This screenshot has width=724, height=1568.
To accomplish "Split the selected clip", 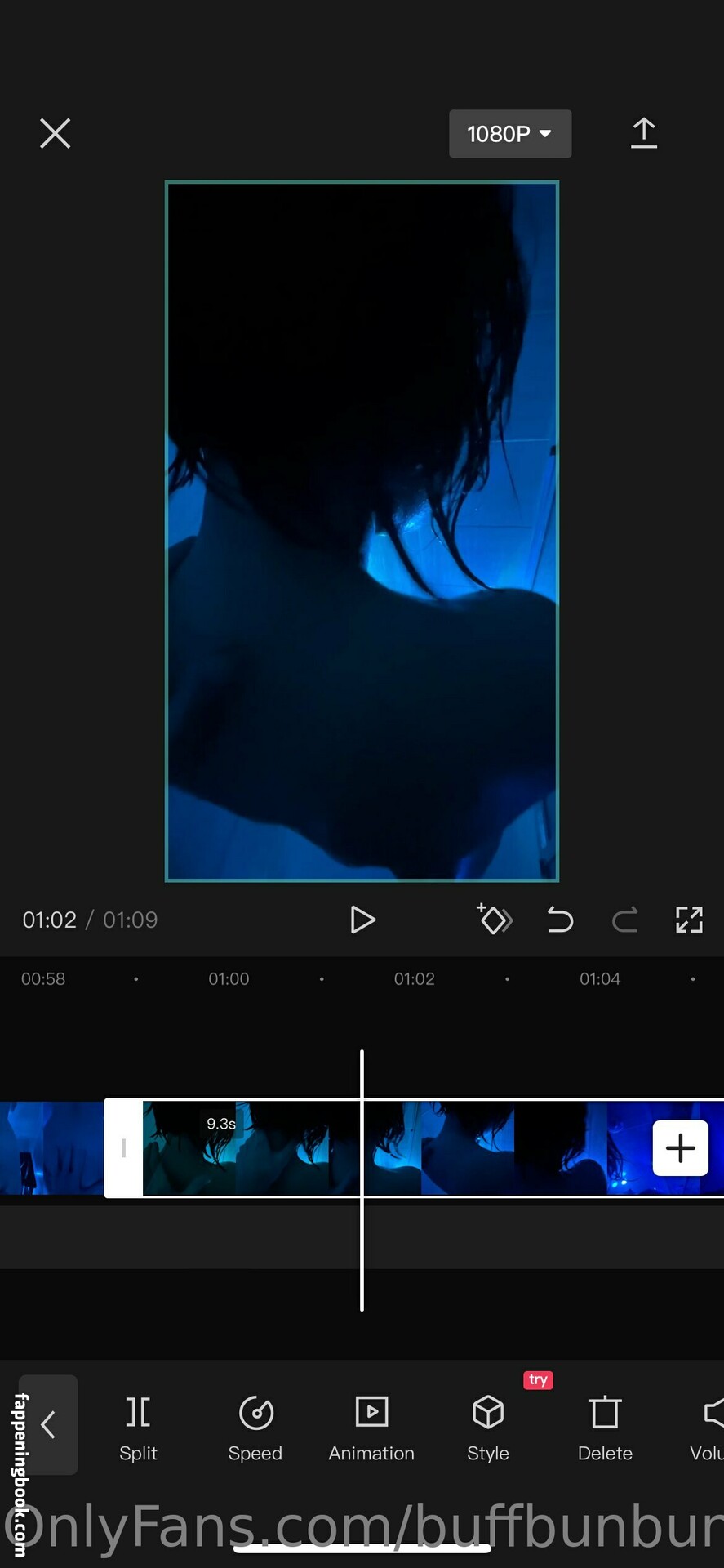I will pos(138,1429).
